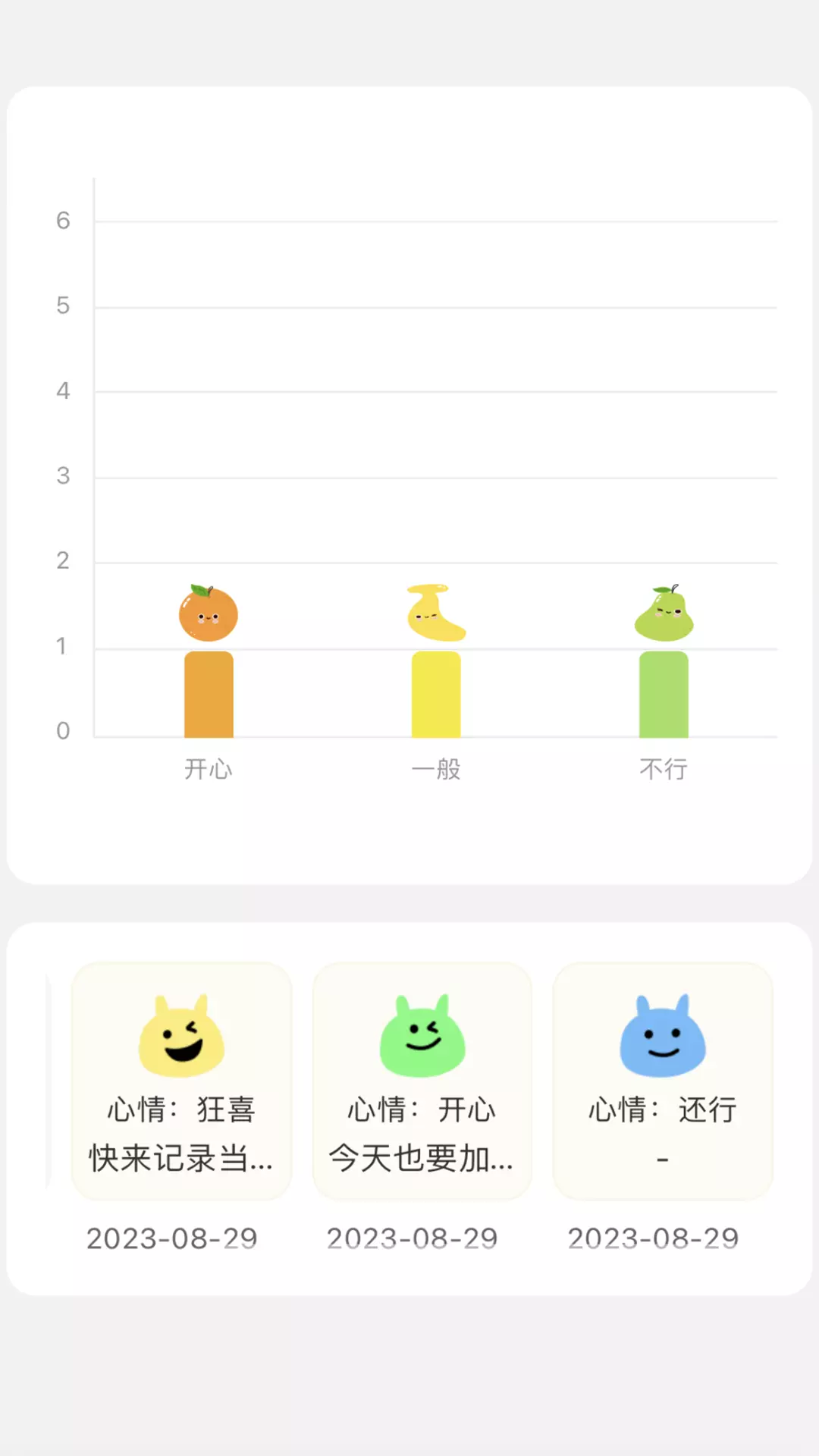The width and height of the screenshot is (819, 1456).
Task: Open the 狂喜 mood entry card
Action: (181, 1081)
